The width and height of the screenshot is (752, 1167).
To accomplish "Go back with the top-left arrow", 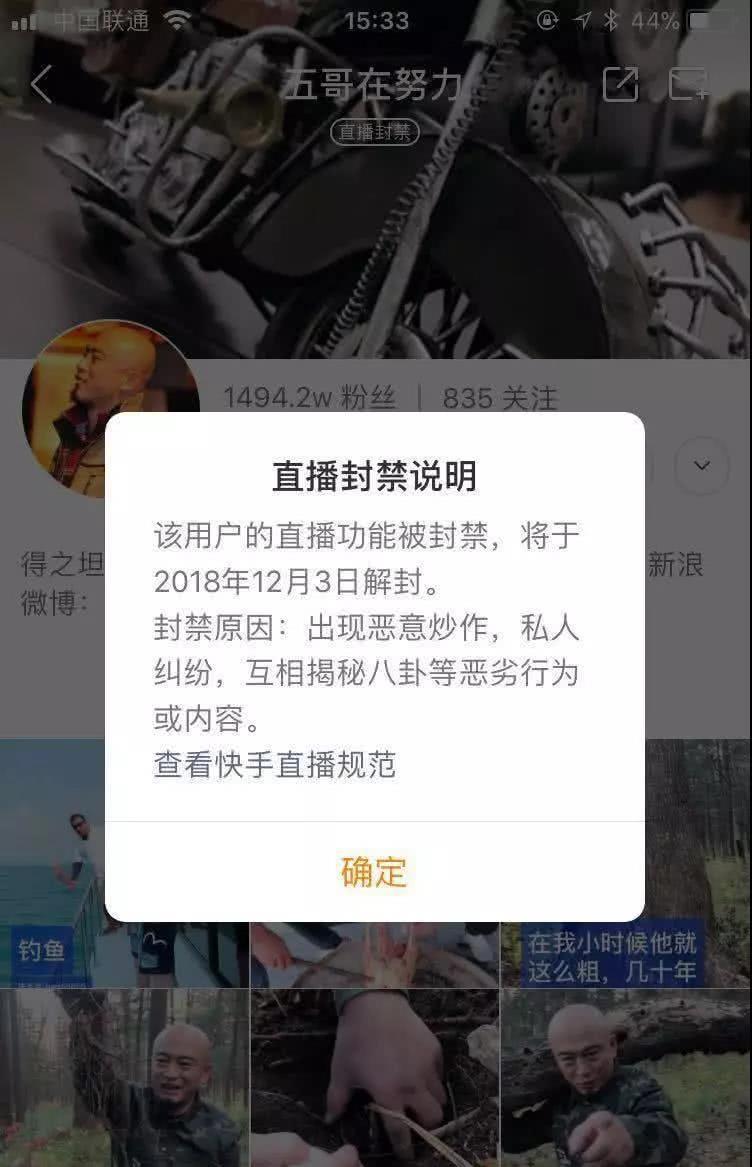I will 40,85.
